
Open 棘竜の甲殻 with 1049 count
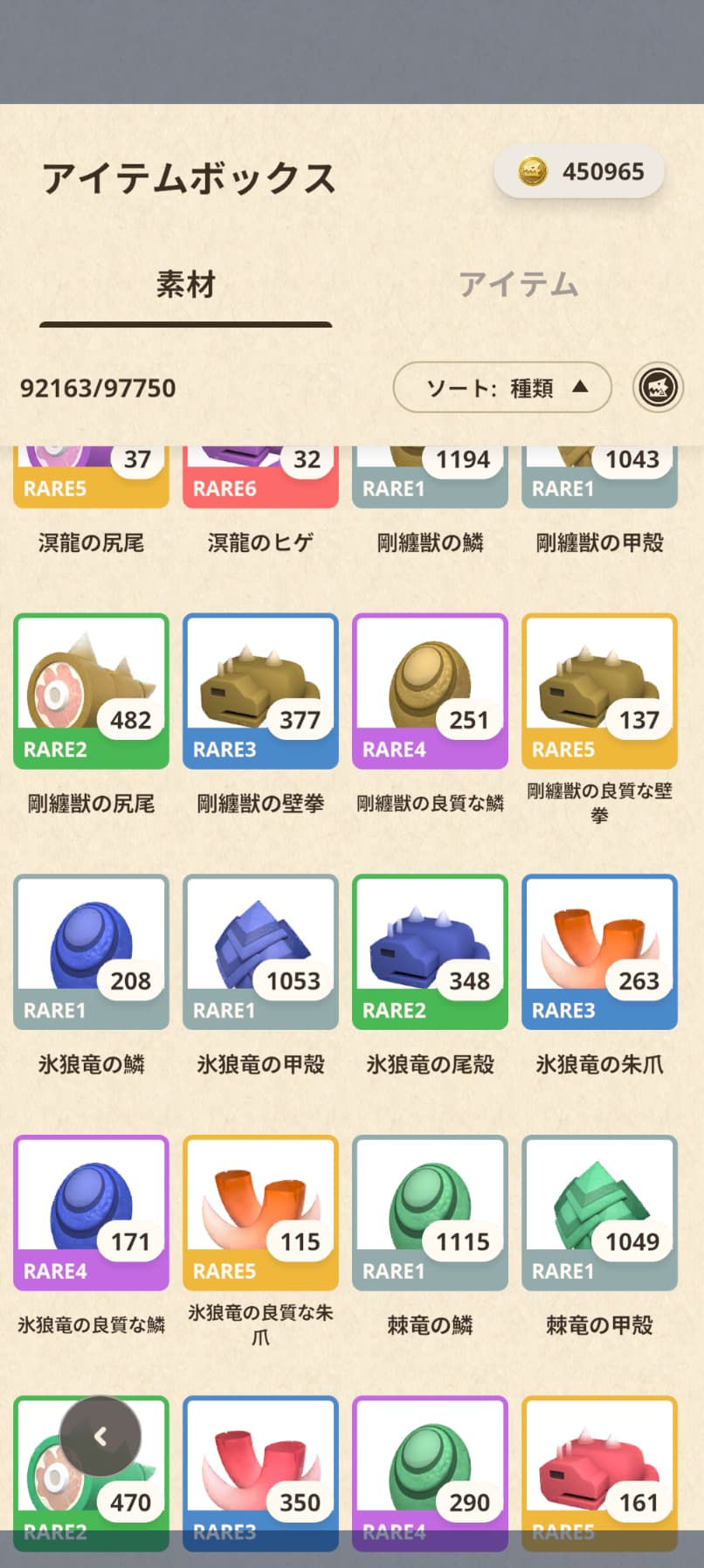[x=599, y=1212]
